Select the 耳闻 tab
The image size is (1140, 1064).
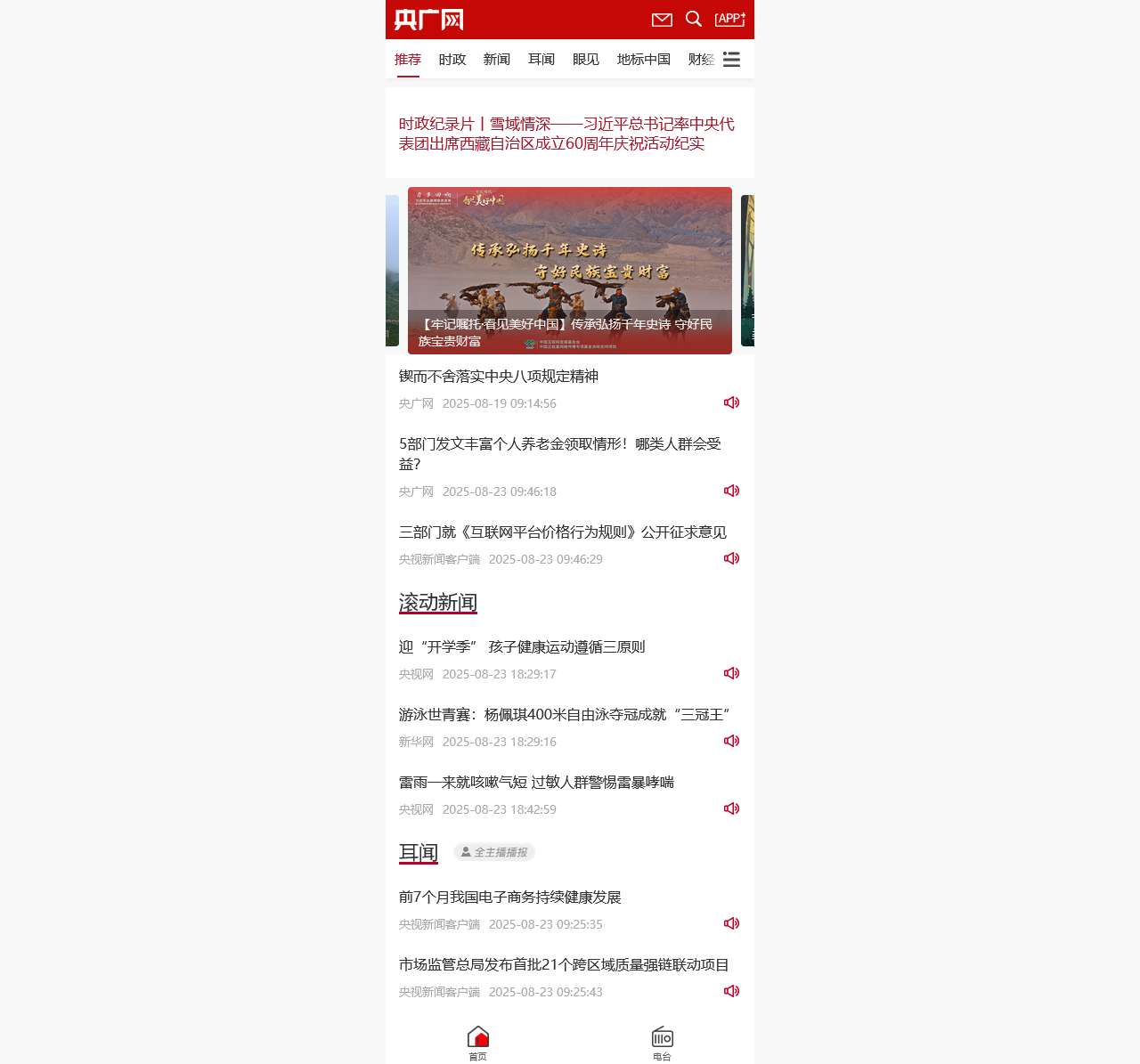[541, 60]
